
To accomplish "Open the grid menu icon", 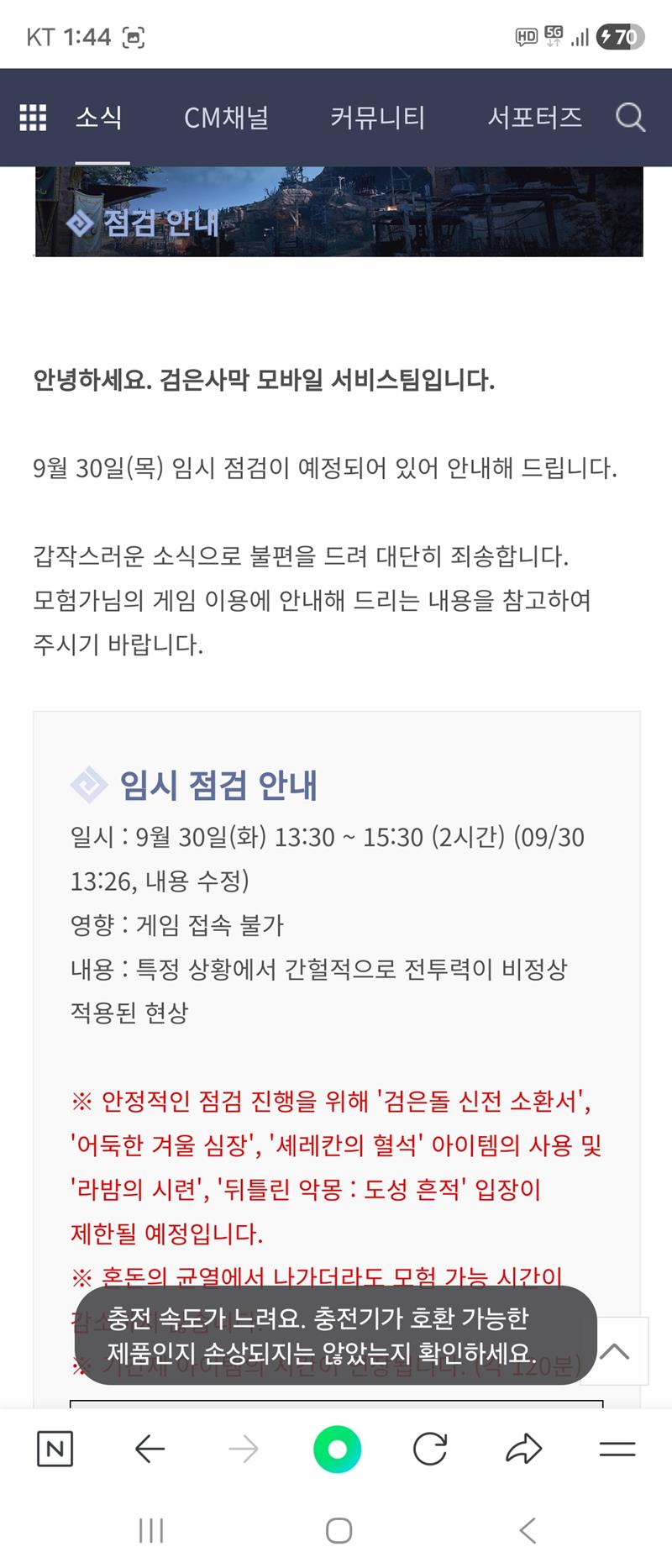I will tap(33, 118).
